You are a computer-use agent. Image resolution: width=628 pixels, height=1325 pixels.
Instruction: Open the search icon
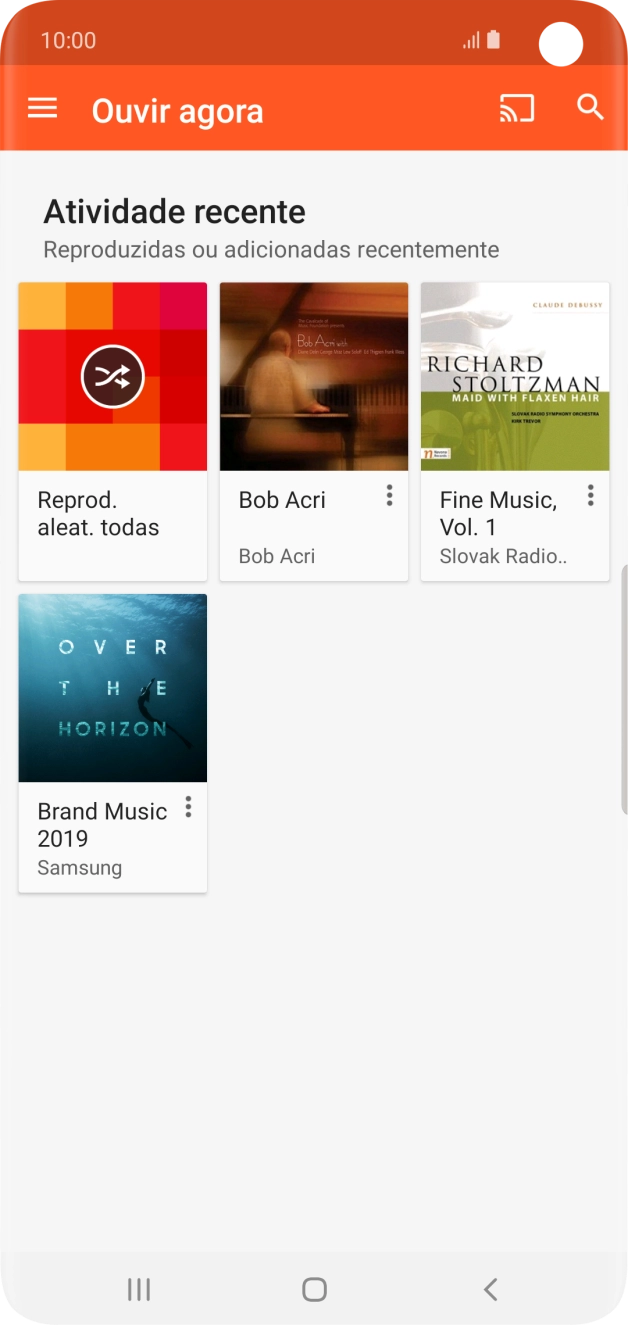[x=591, y=108]
